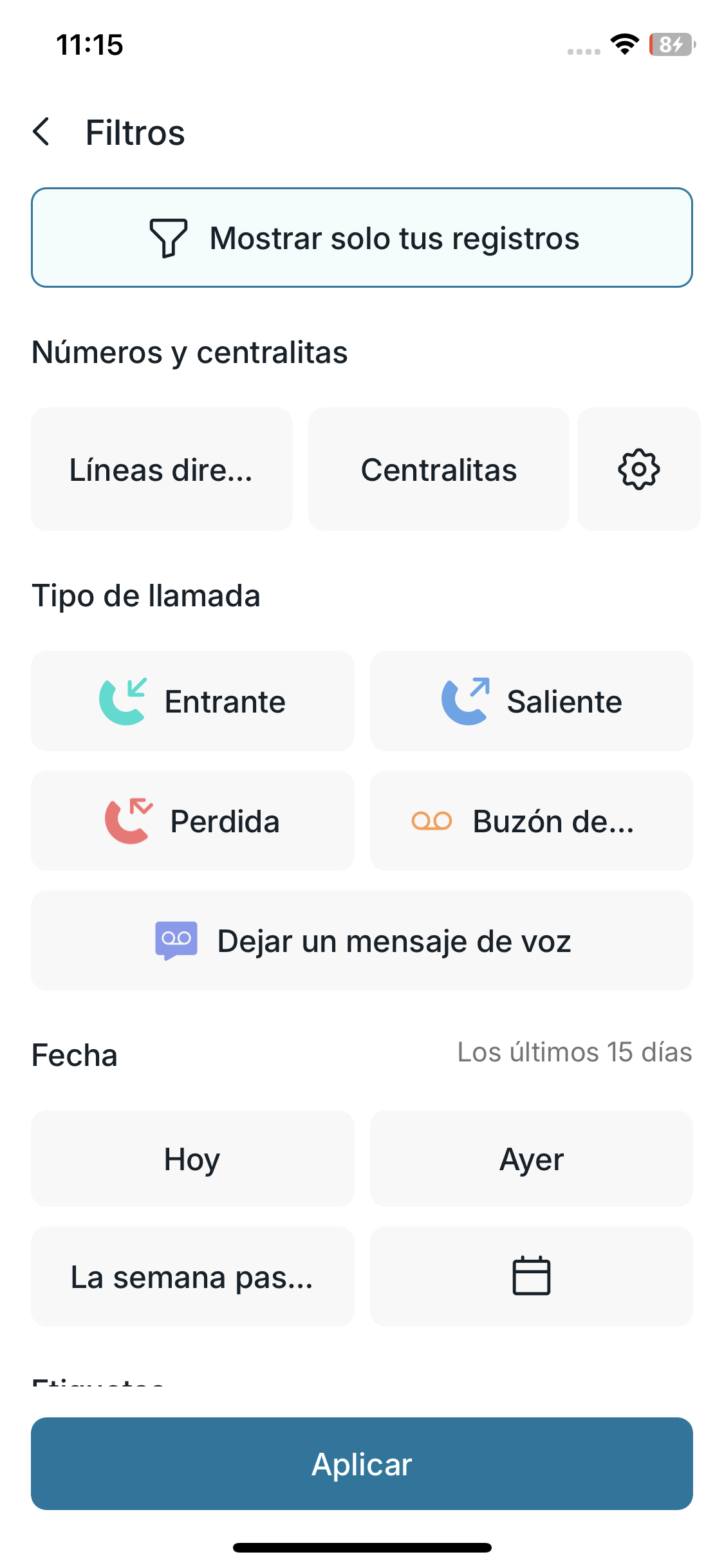Viewport: 724px width, 1568px height.
Task: Set the date filter to Ayer
Action: pyautogui.click(x=531, y=1159)
